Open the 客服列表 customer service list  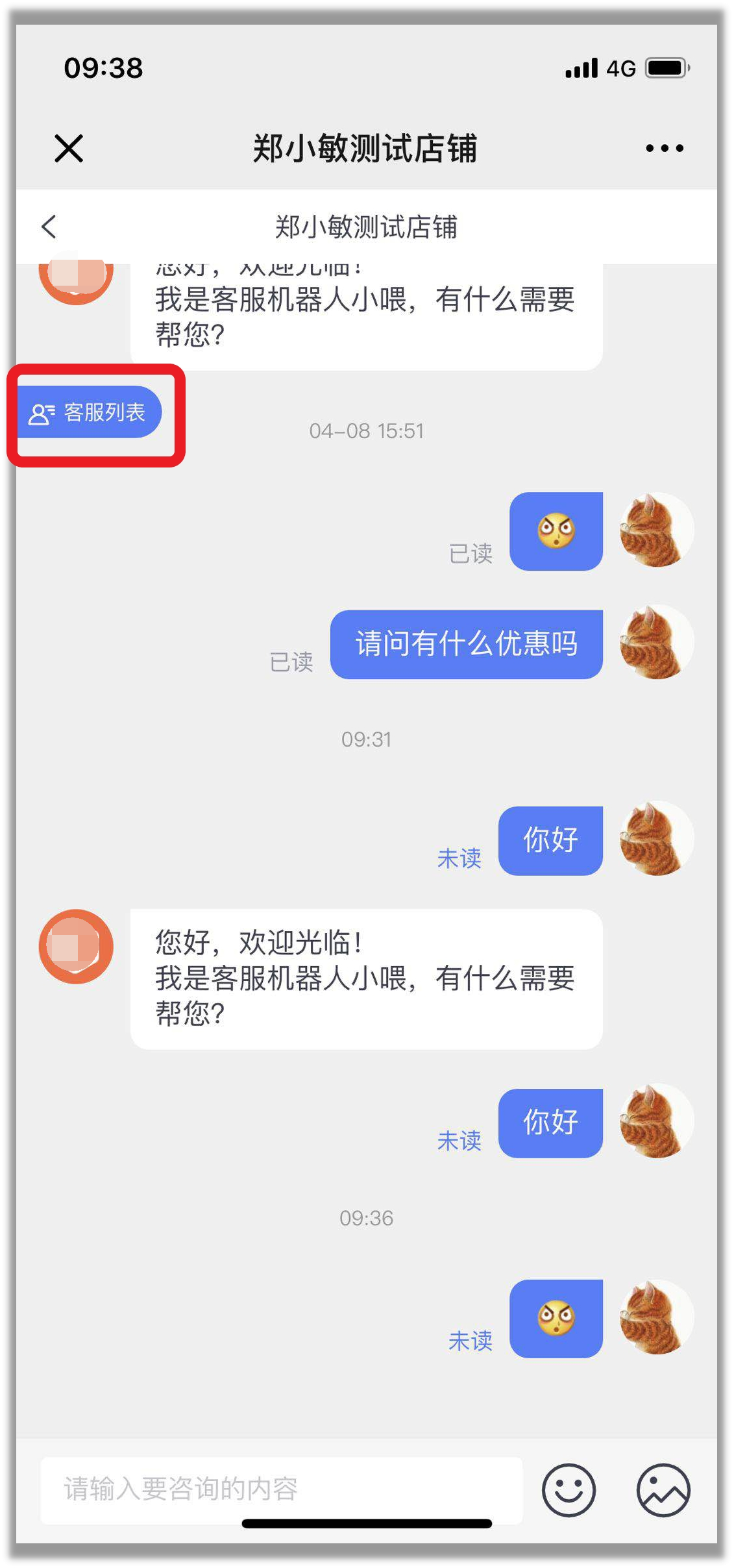click(90, 412)
